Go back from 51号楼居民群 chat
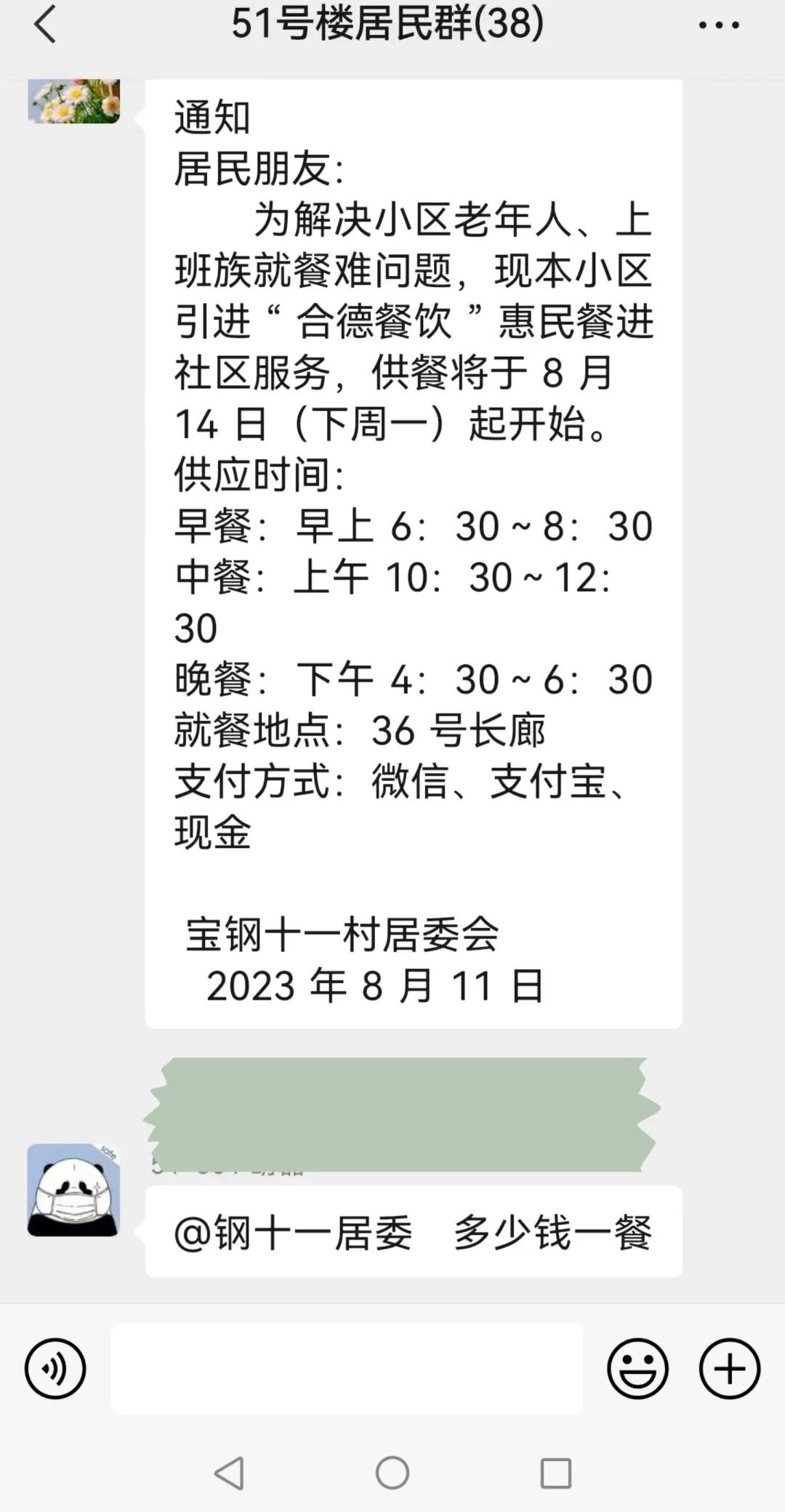 [45, 25]
